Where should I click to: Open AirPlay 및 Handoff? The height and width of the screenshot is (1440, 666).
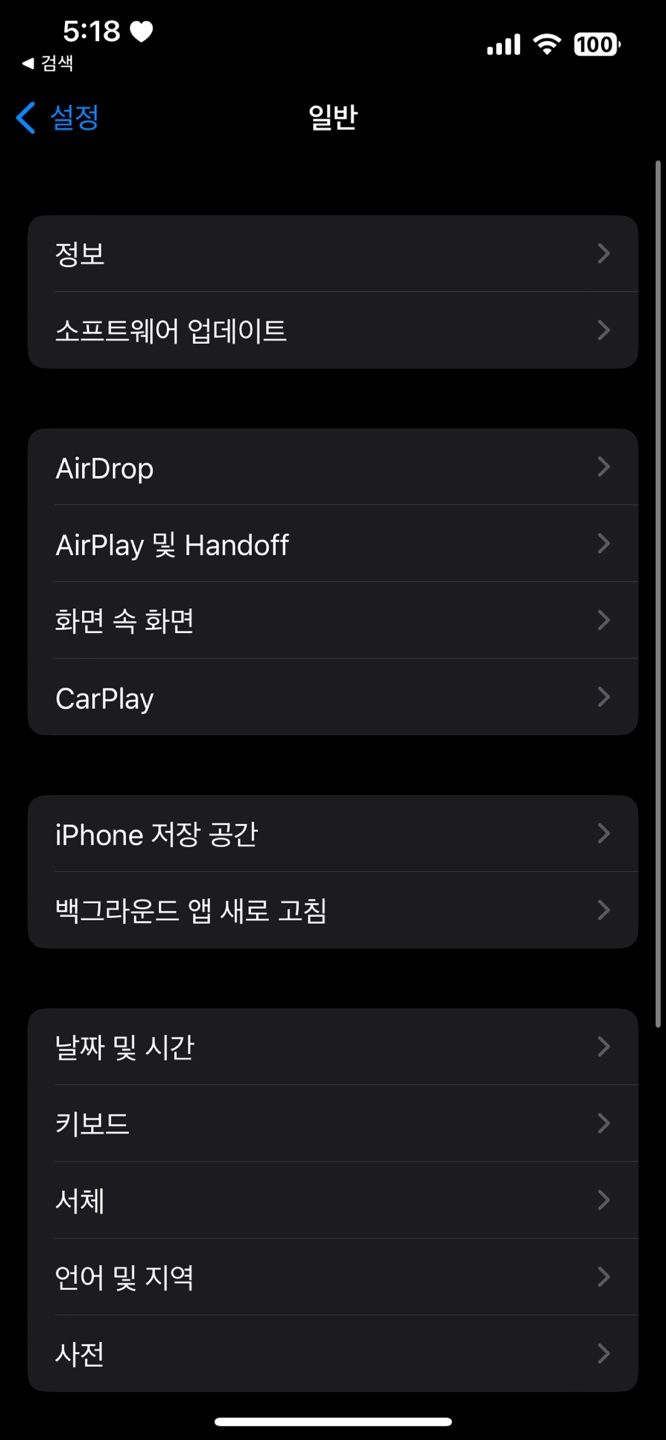pyautogui.click(x=333, y=544)
